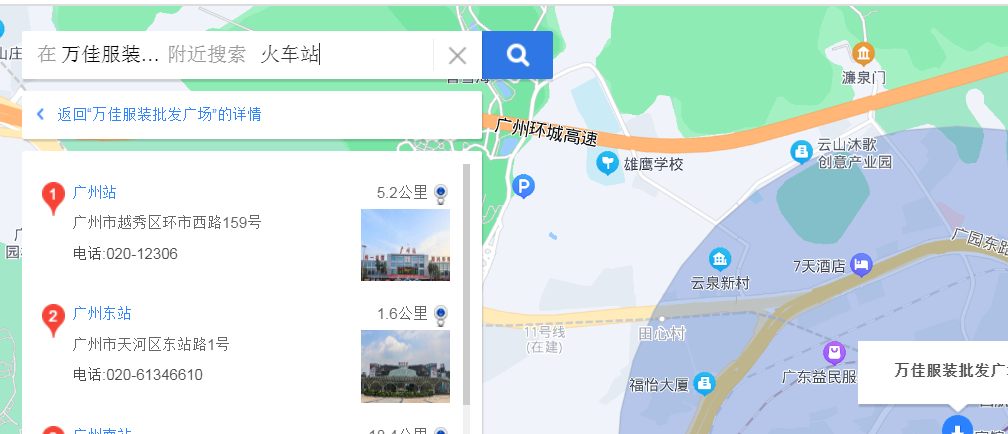This screenshot has width=1008, height=434.
Task: Open street view icon beside 1.6公里
Action: tap(441, 315)
